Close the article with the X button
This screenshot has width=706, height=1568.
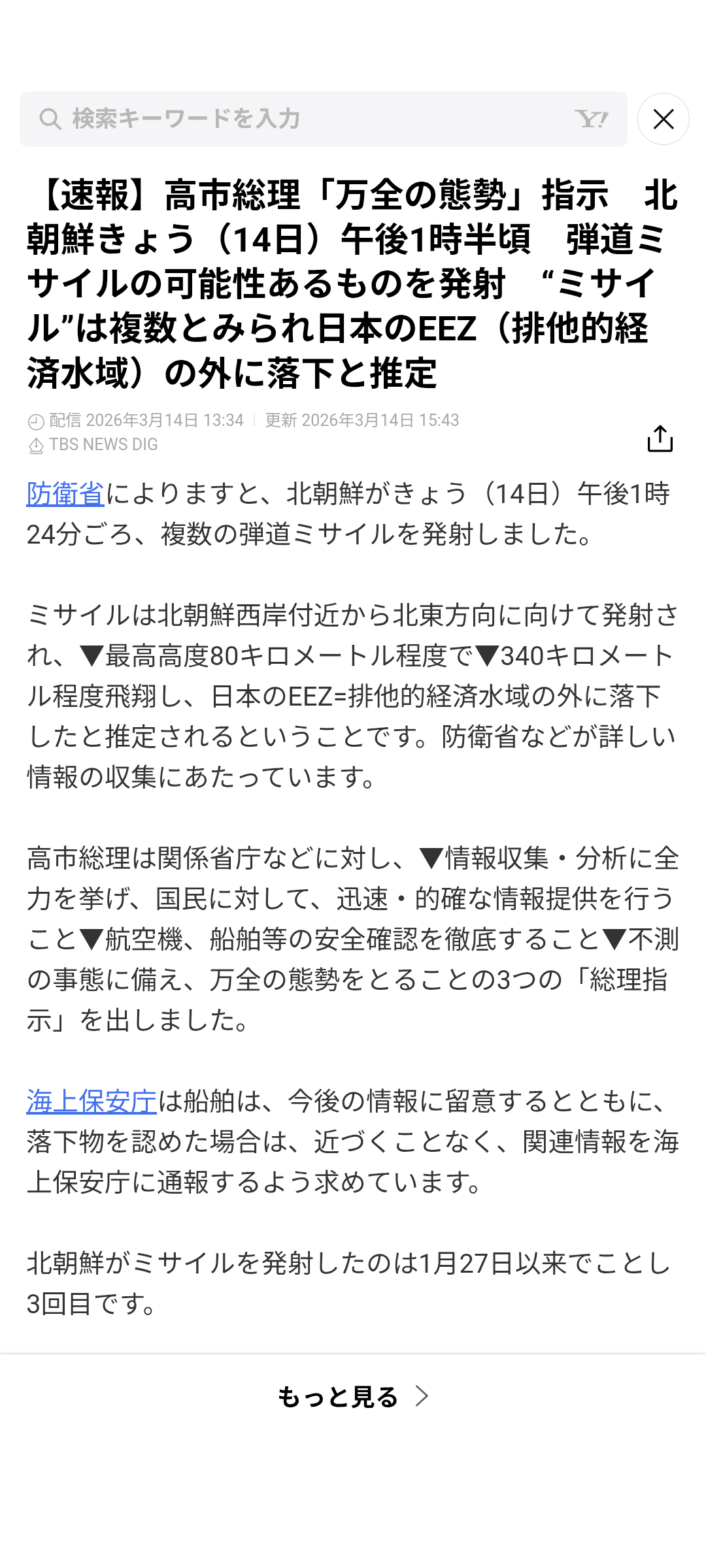[x=664, y=119]
